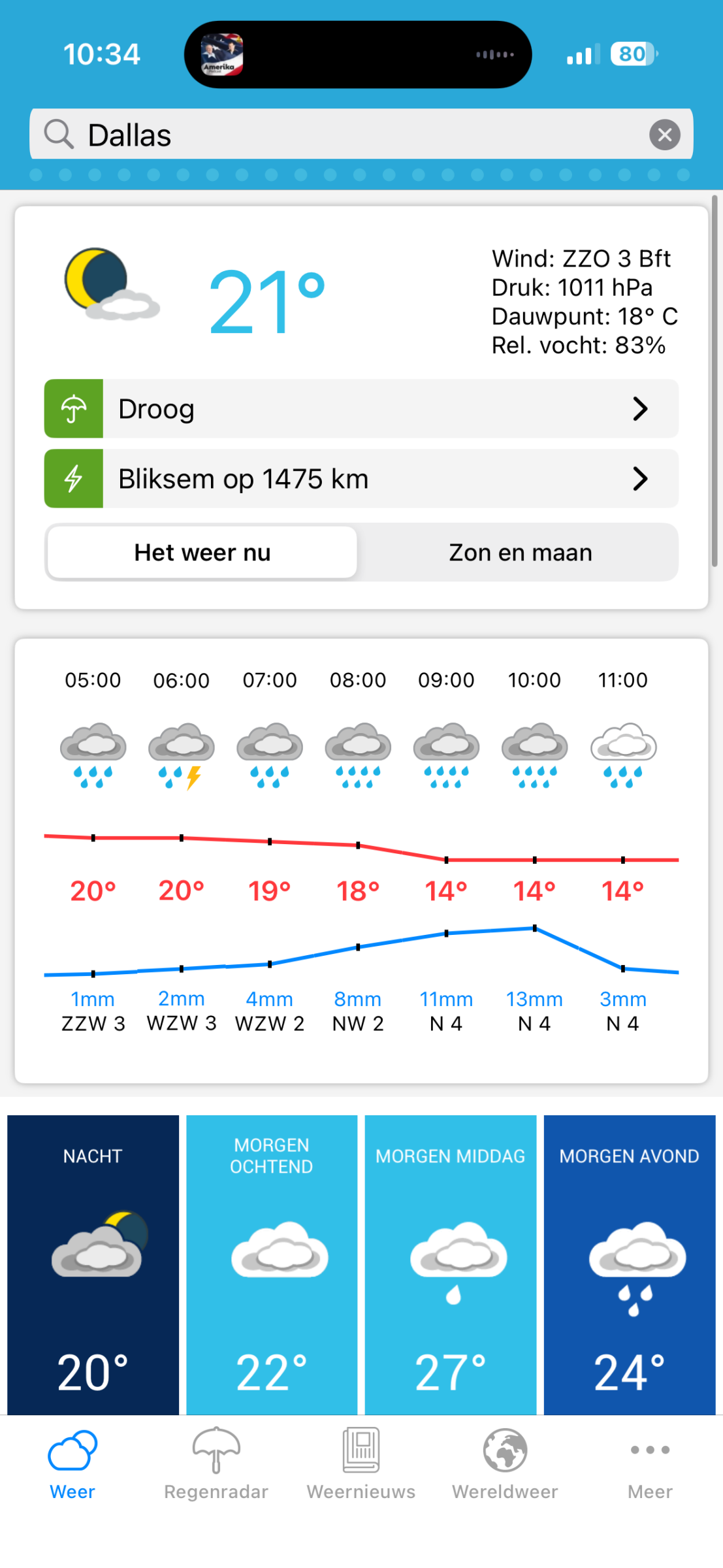
Task: Open the Morgen avond forecast card
Action: [x=630, y=1264]
